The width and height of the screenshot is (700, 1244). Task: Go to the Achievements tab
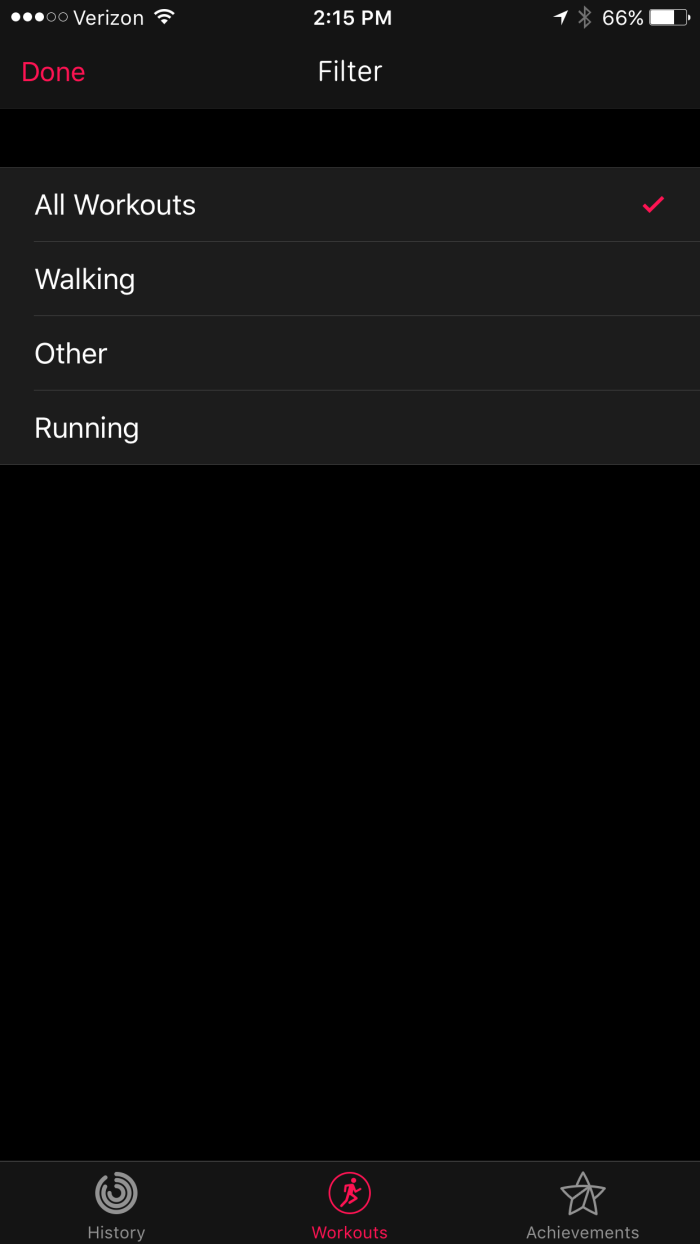(x=582, y=1203)
